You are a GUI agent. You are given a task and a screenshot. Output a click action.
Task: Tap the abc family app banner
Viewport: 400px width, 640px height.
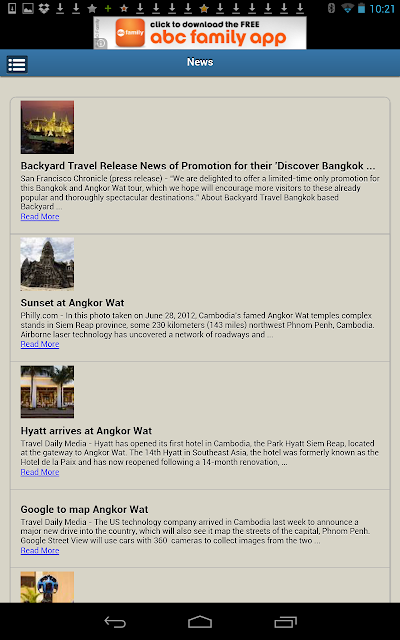coord(200,33)
